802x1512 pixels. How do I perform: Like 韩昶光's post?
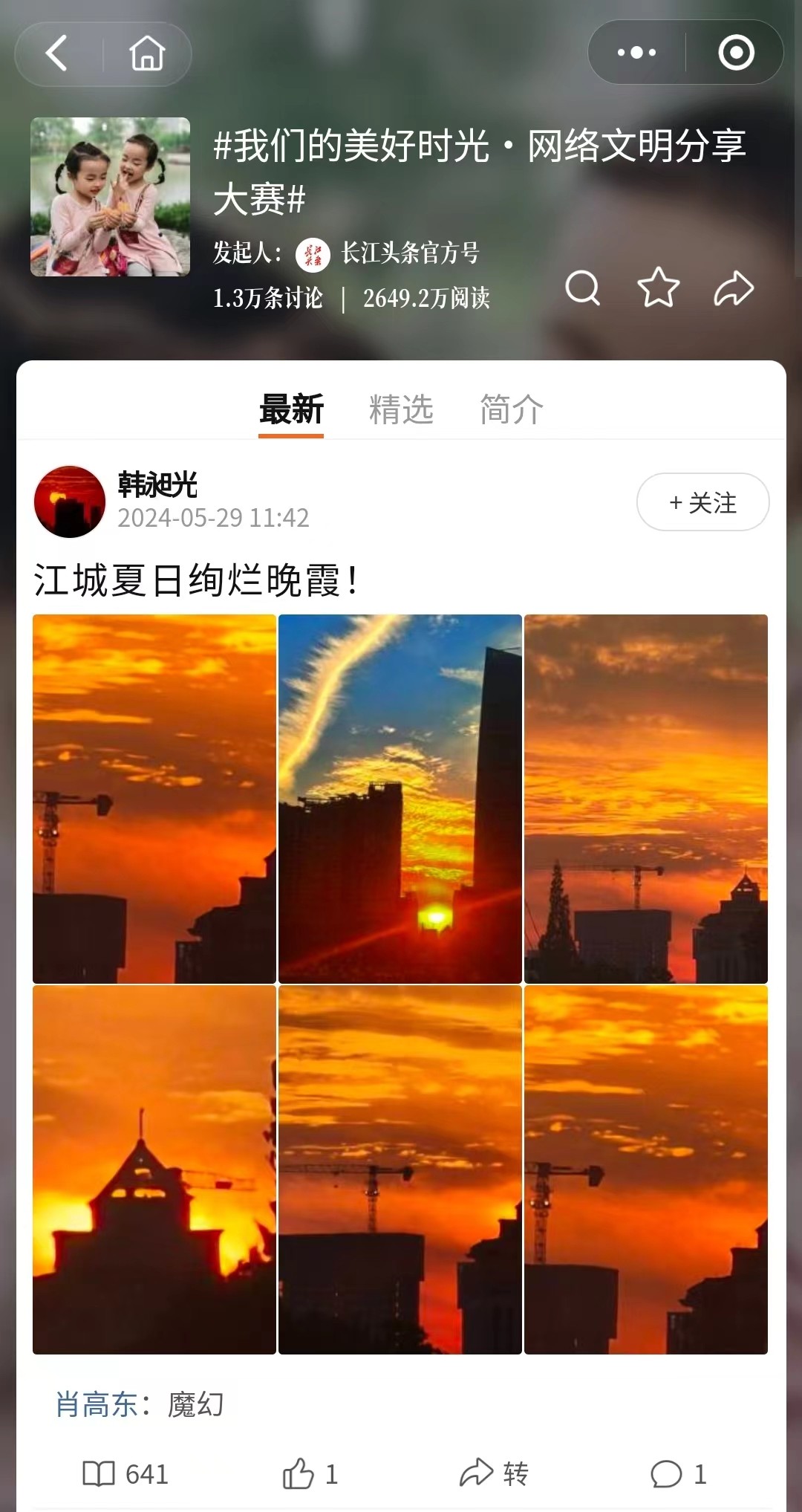click(309, 1474)
